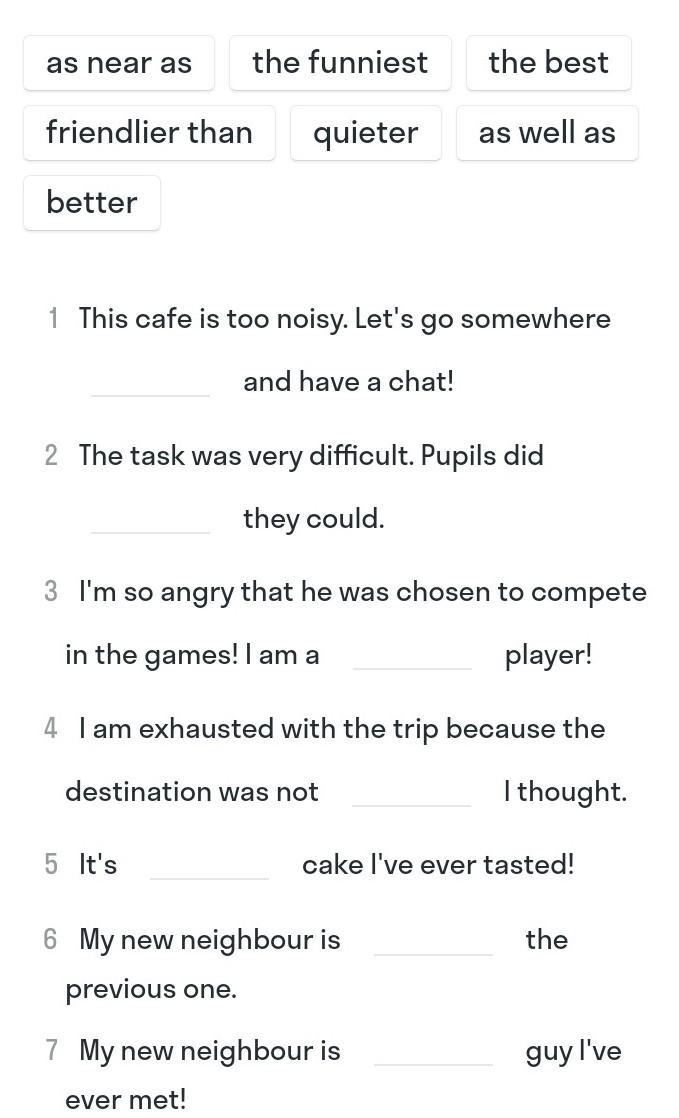This screenshot has width=679, height=1118.
Task: Tap the blank before 'cake I've ever tasted!'
Action: click(x=209, y=865)
